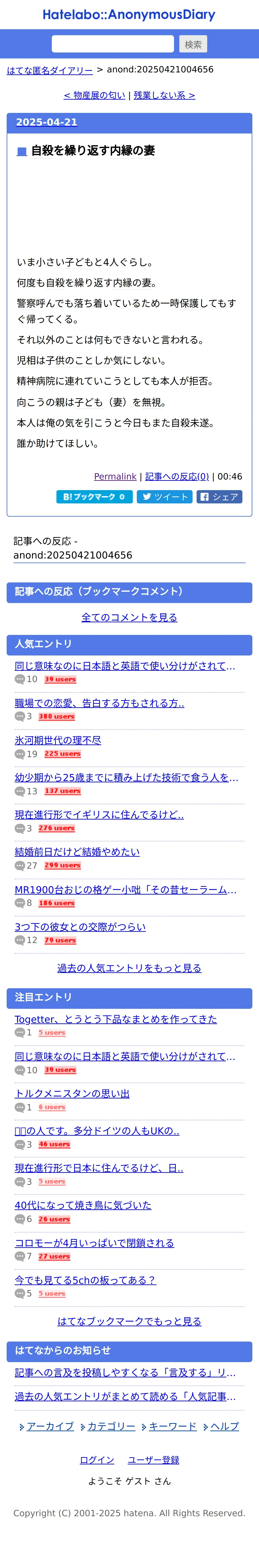Open the entry 氷河期世代の理不尽
Viewport: 259px width, 1568px height.
click(x=58, y=740)
